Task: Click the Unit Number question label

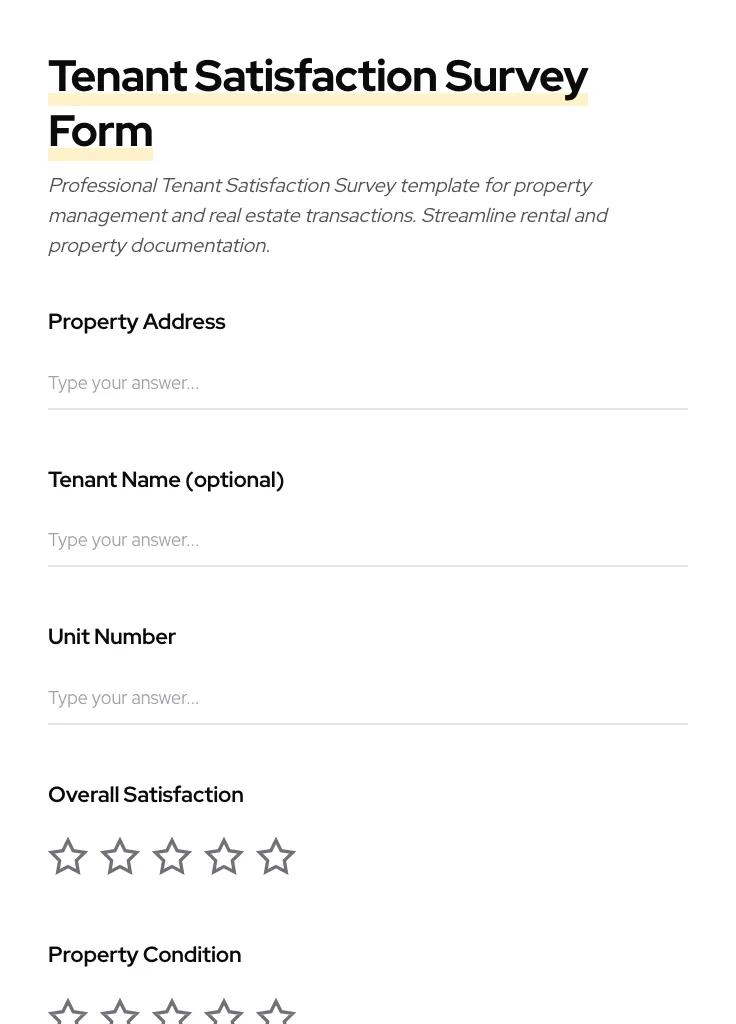Action: tap(112, 636)
